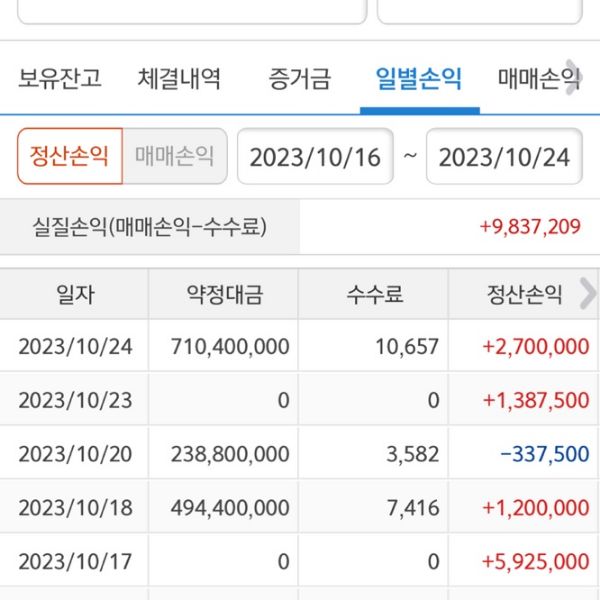
Task: Change the start date 2023/10/16
Action: click(x=315, y=157)
